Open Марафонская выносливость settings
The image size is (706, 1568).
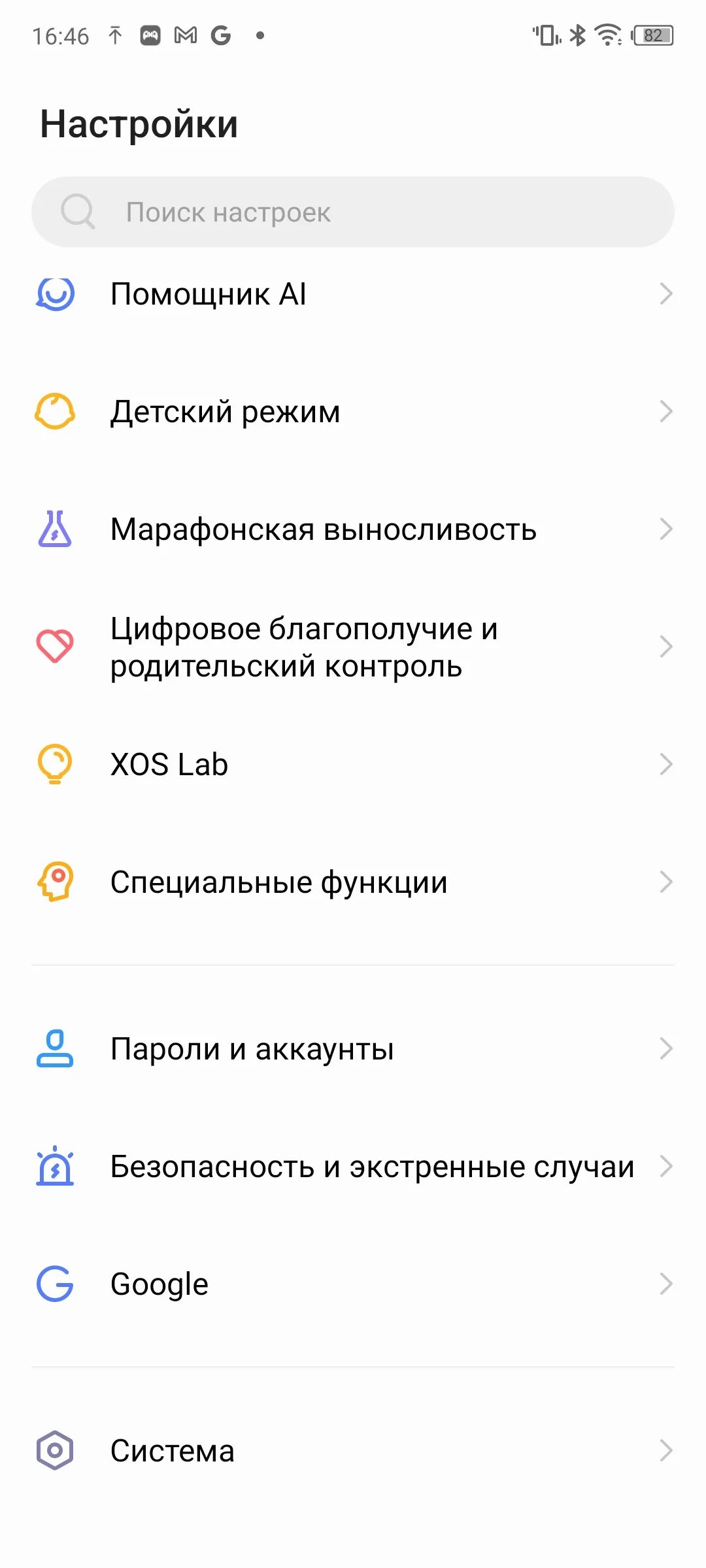coord(353,529)
